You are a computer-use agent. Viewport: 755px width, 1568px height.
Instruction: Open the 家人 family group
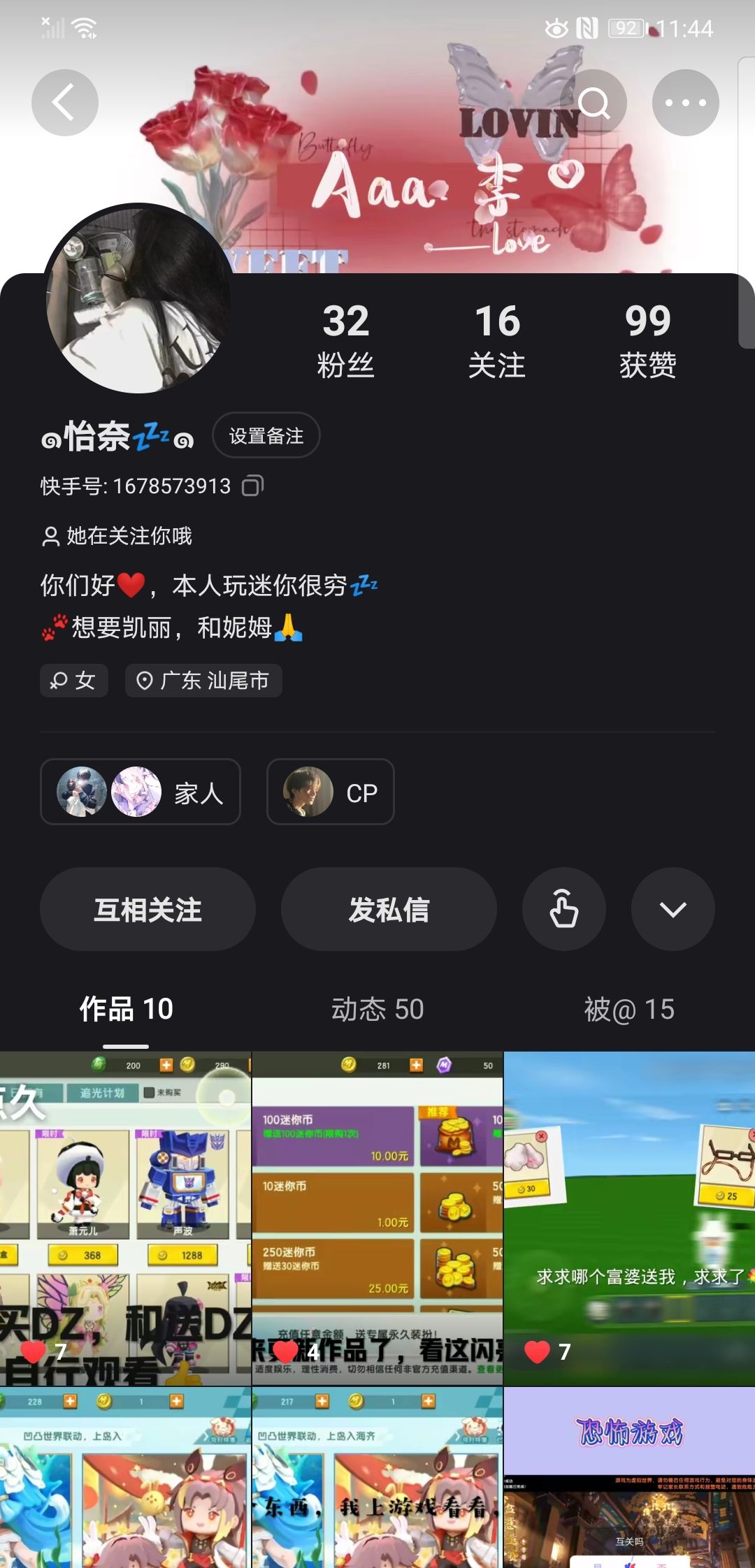coord(141,792)
